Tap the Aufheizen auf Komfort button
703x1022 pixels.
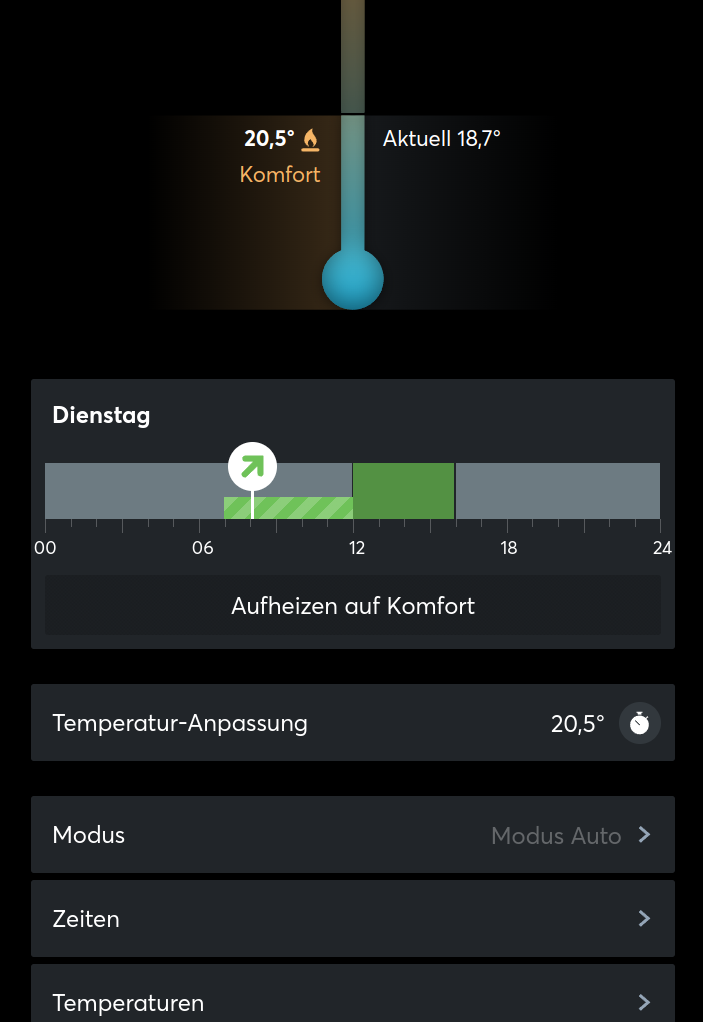click(x=352, y=605)
